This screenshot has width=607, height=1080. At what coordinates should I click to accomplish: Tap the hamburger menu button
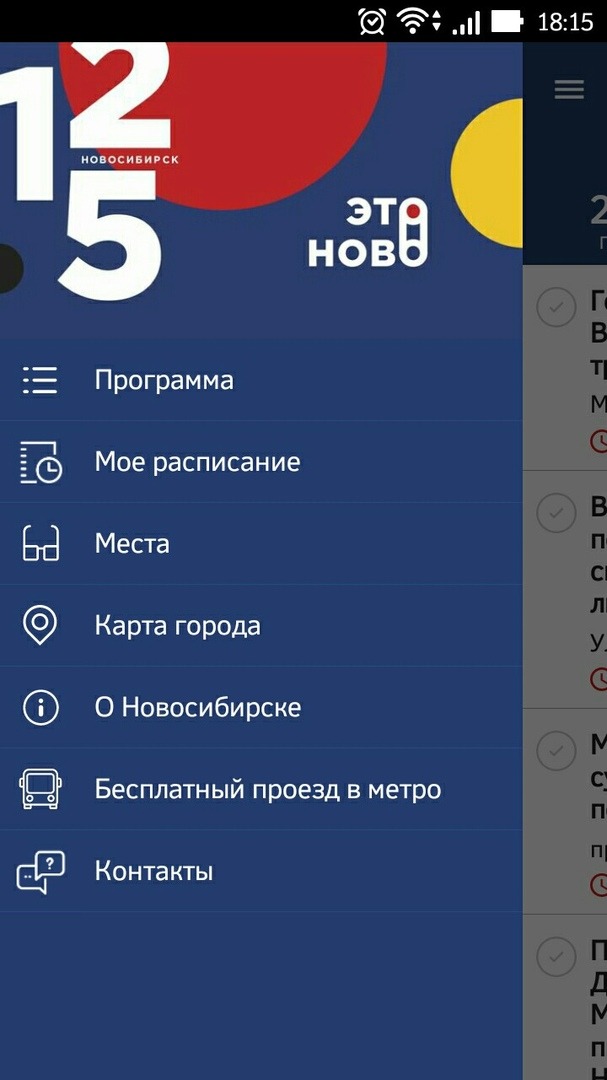coord(569,90)
